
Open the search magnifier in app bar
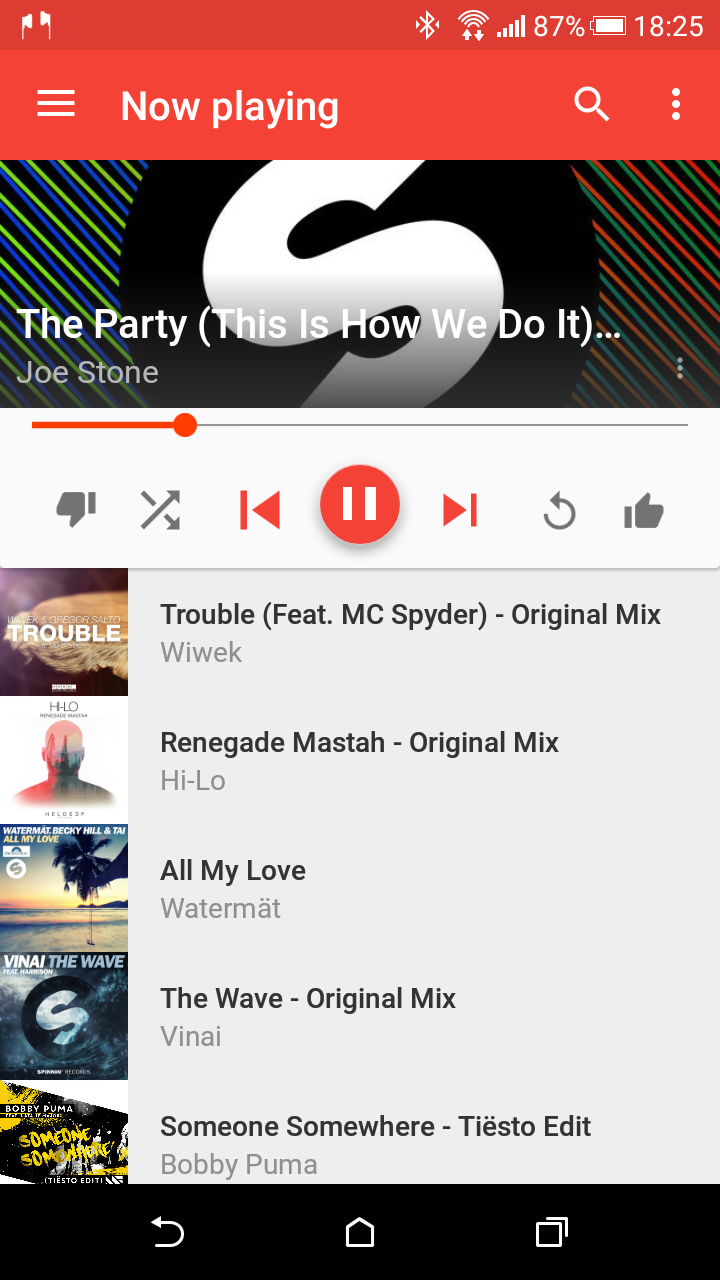[592, 104]
